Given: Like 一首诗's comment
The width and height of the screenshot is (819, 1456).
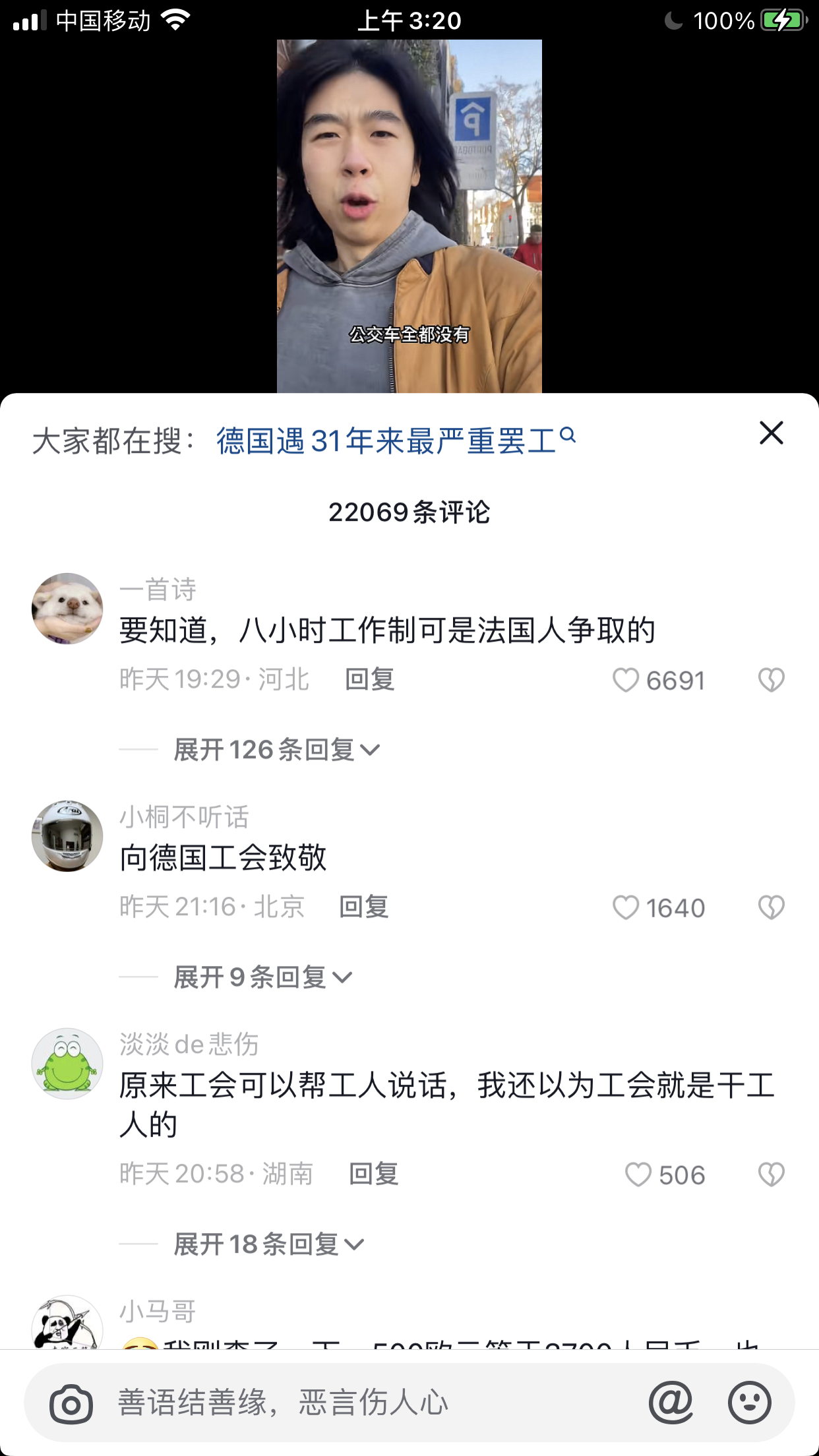Looking at the screenshot, I should pos(626,680).
